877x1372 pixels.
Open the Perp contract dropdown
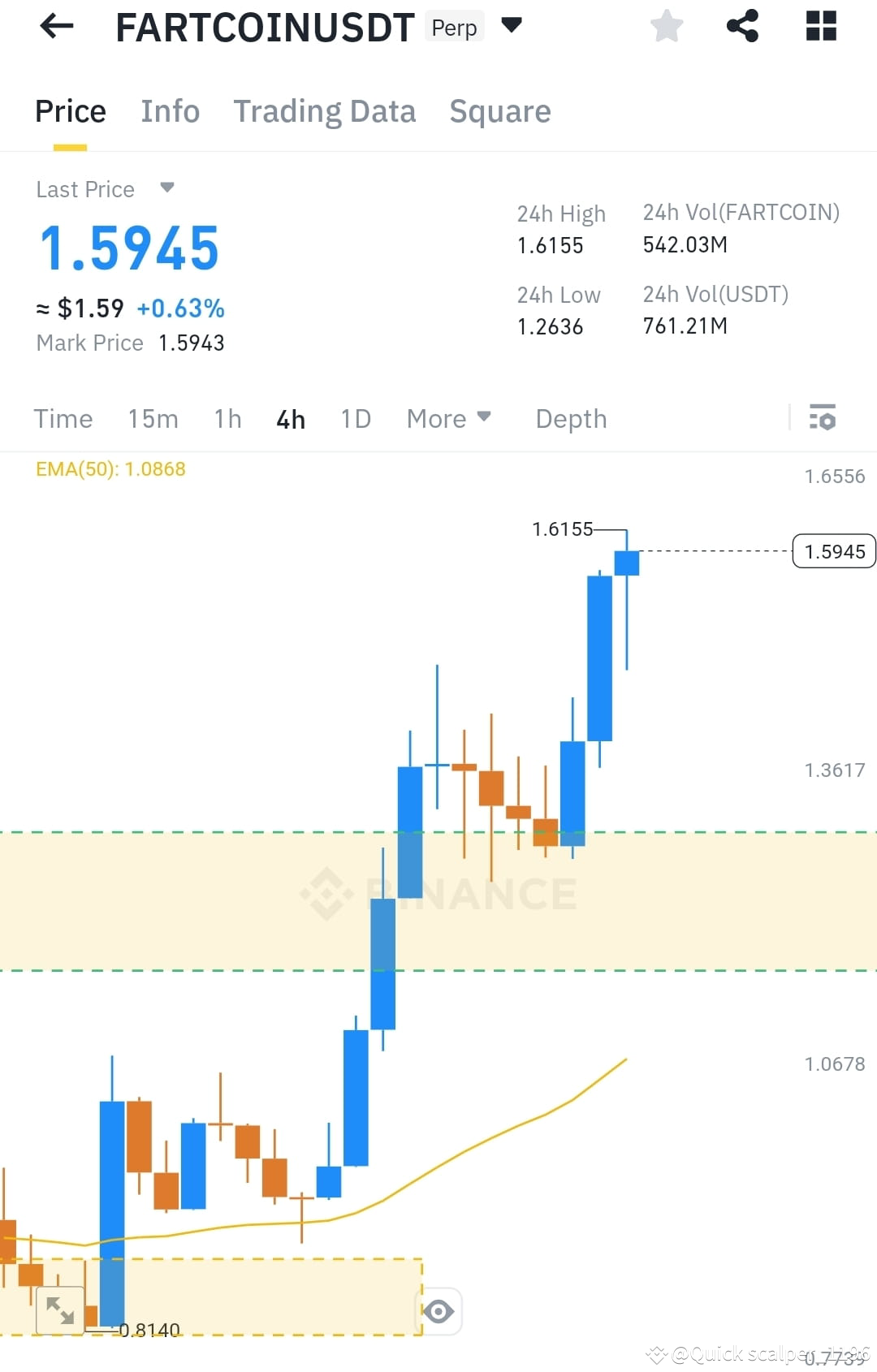512,26
